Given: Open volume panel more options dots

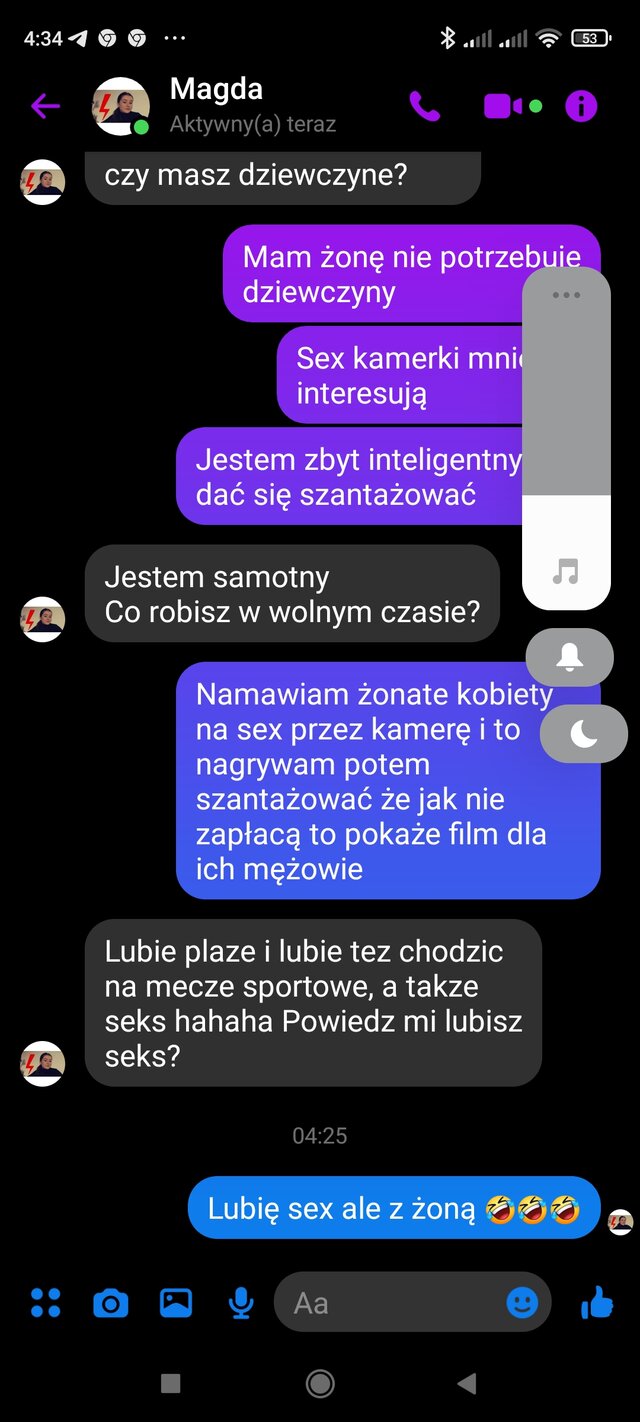Looking at the screenshot, I should tap(566, 295).
